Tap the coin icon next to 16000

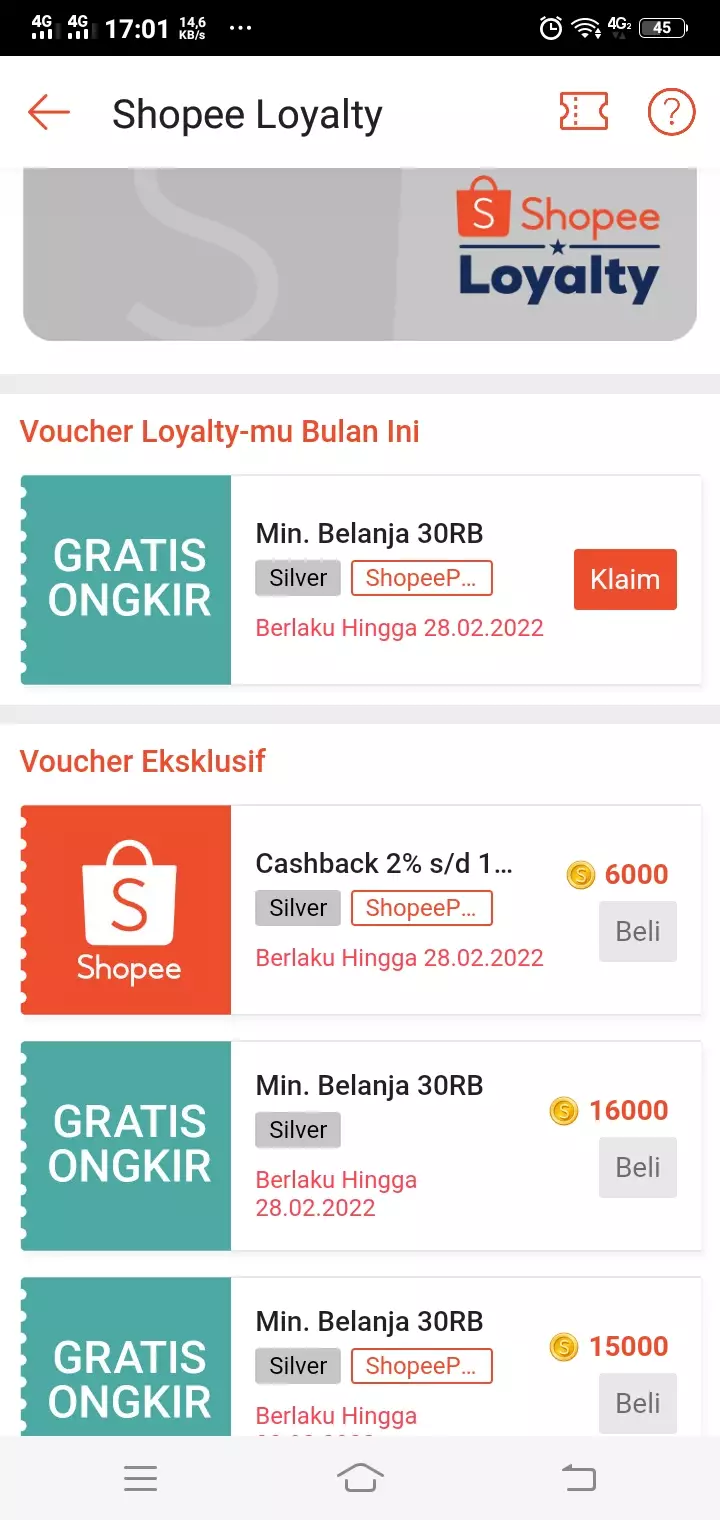(x=567, y=1110)
